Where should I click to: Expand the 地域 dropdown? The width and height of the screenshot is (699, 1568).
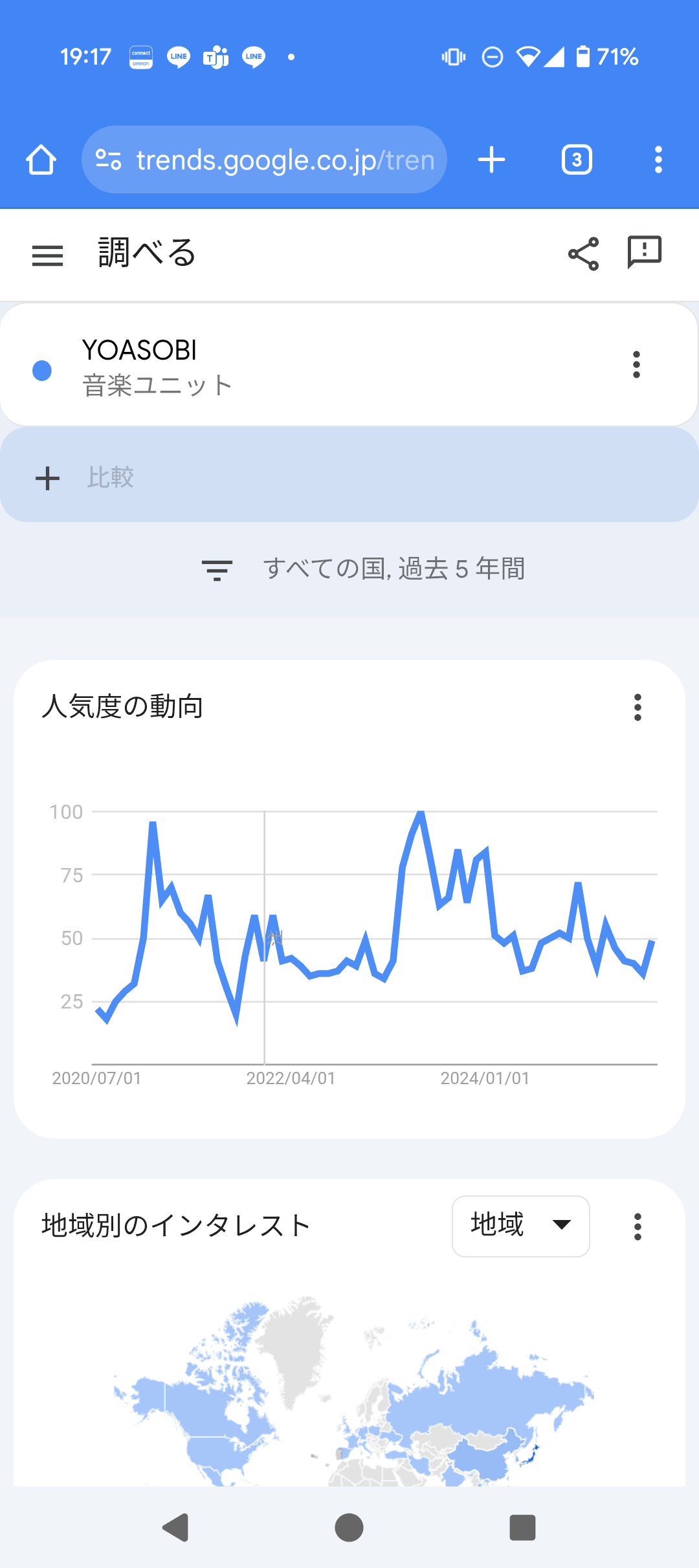click(x=520, y=1226)
